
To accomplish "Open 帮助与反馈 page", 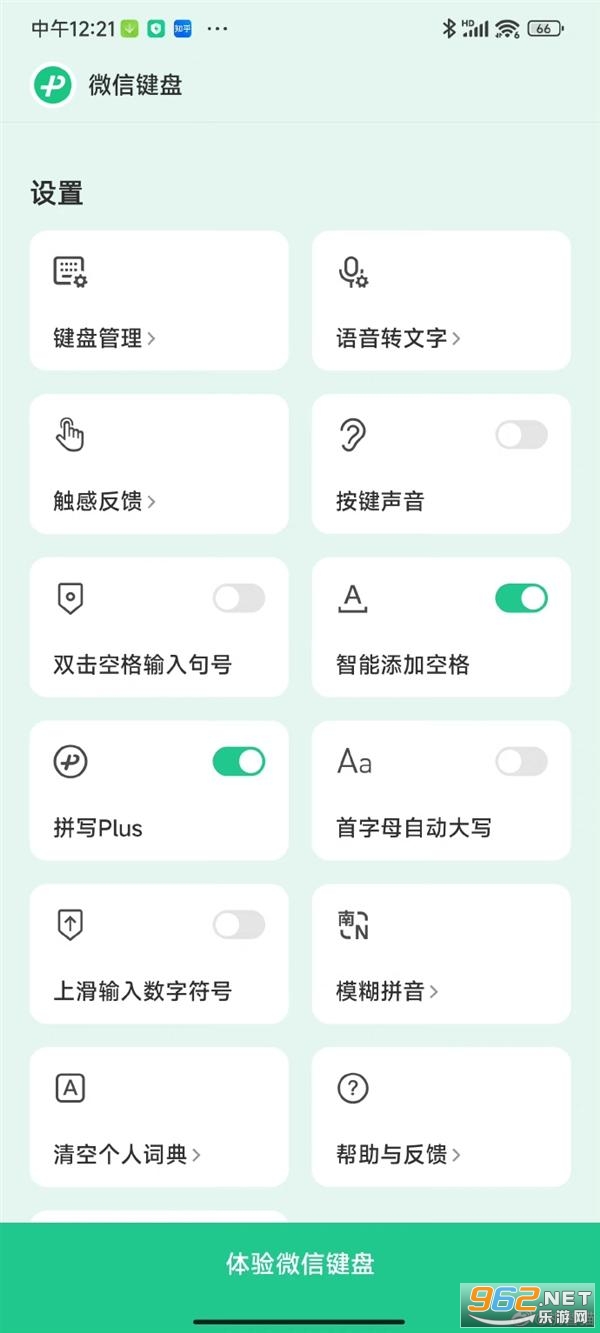I will pos(441,1117).
